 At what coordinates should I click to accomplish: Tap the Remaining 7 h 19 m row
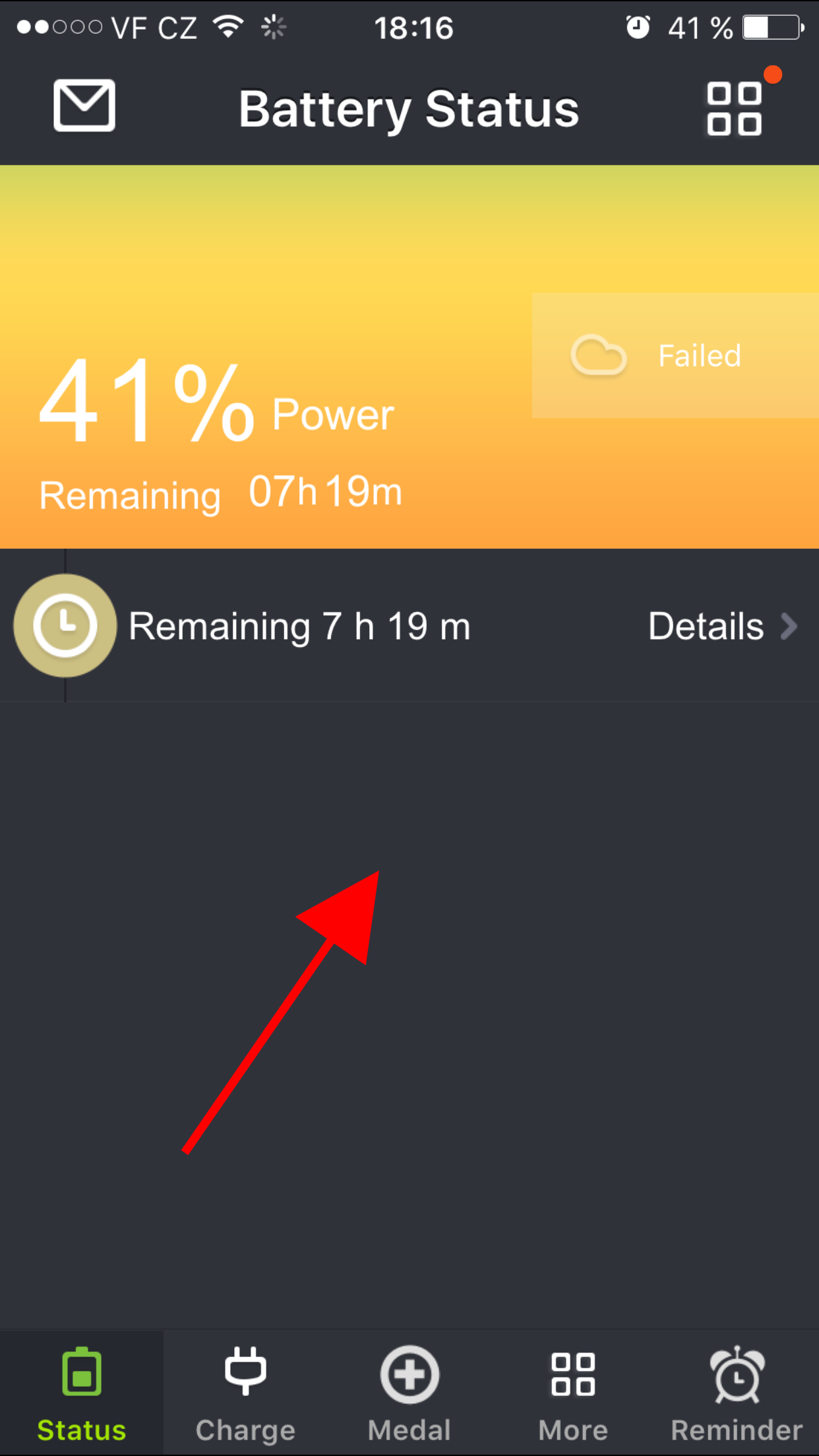(300, 625)
